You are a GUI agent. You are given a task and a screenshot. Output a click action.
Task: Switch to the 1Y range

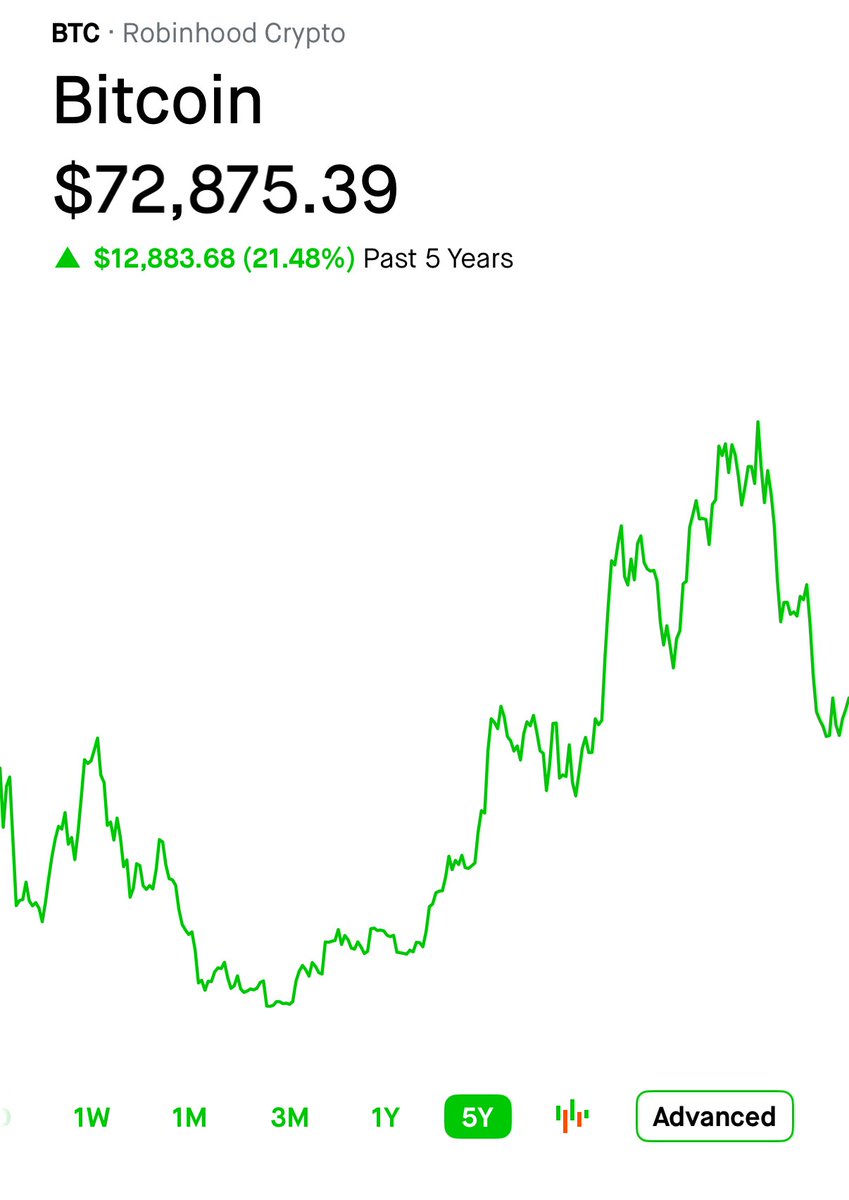point(385,1117)
